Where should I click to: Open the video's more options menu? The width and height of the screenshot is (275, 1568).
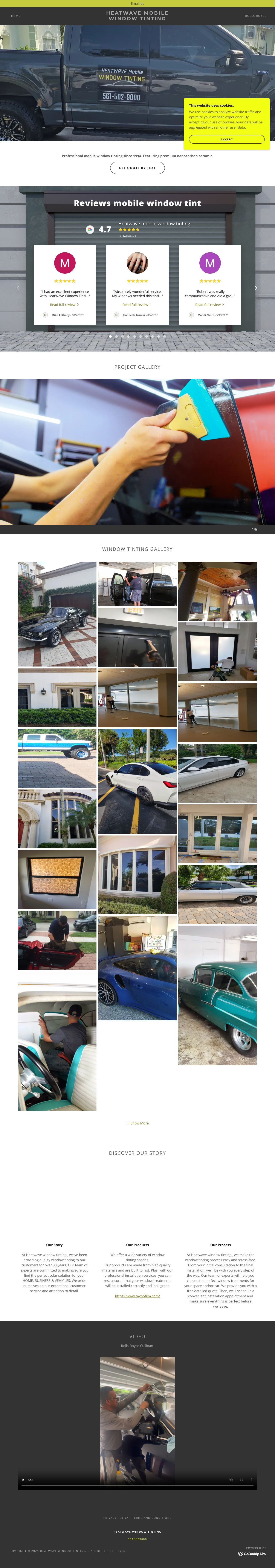(x=252, y=1480)
